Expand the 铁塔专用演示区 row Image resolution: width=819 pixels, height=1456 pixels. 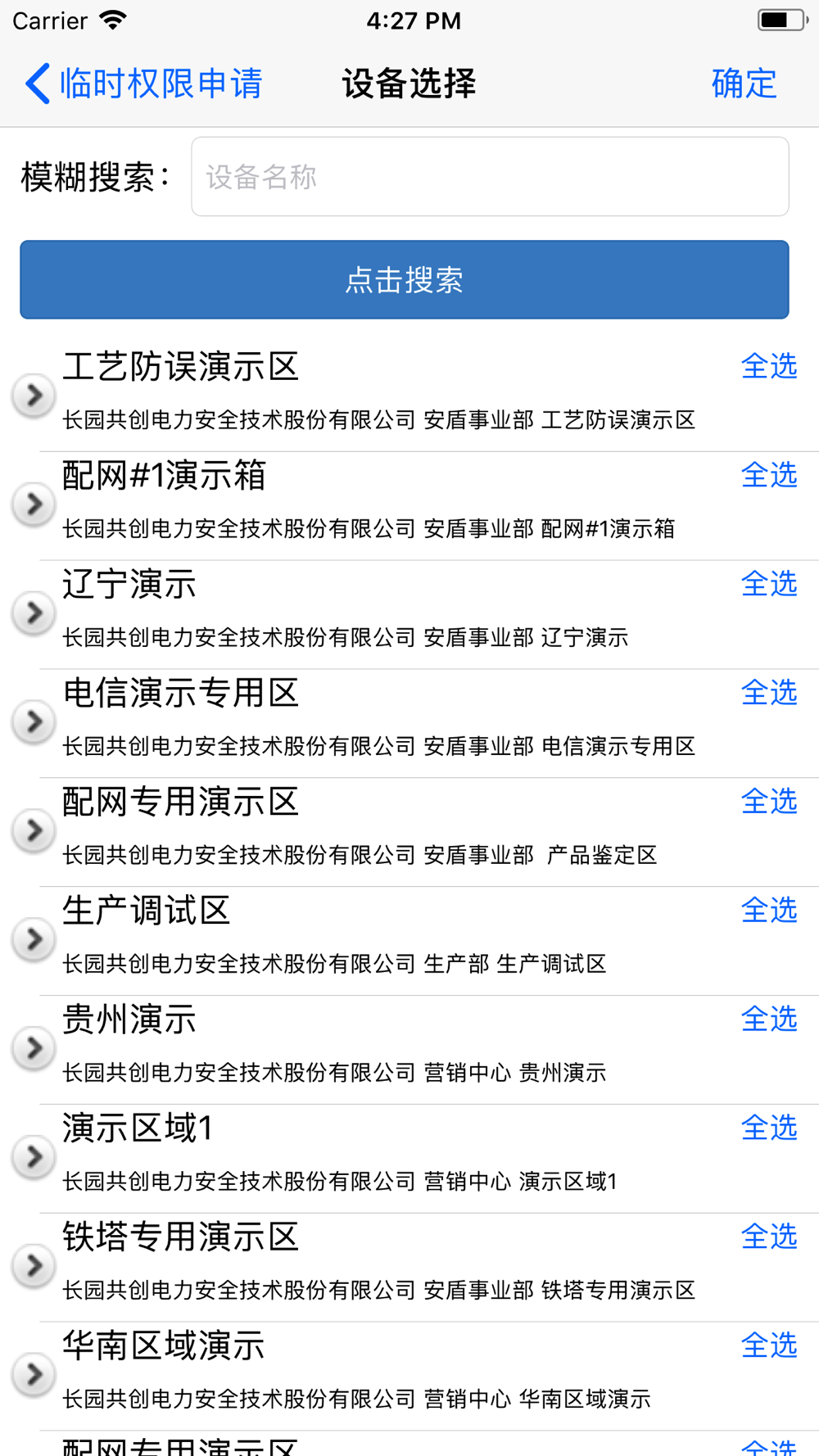click(34, 1266)
